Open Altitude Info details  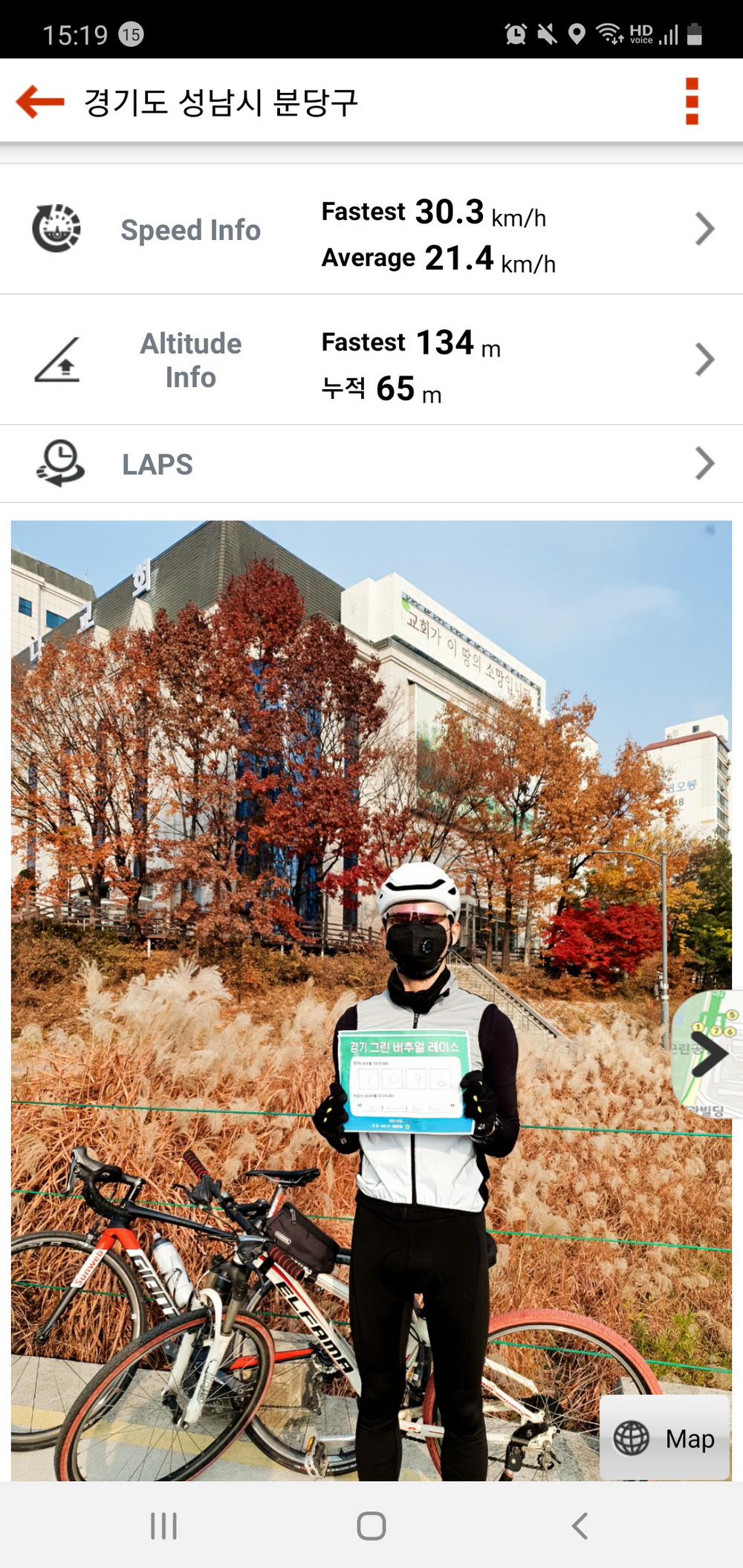[x=371, y=360]
